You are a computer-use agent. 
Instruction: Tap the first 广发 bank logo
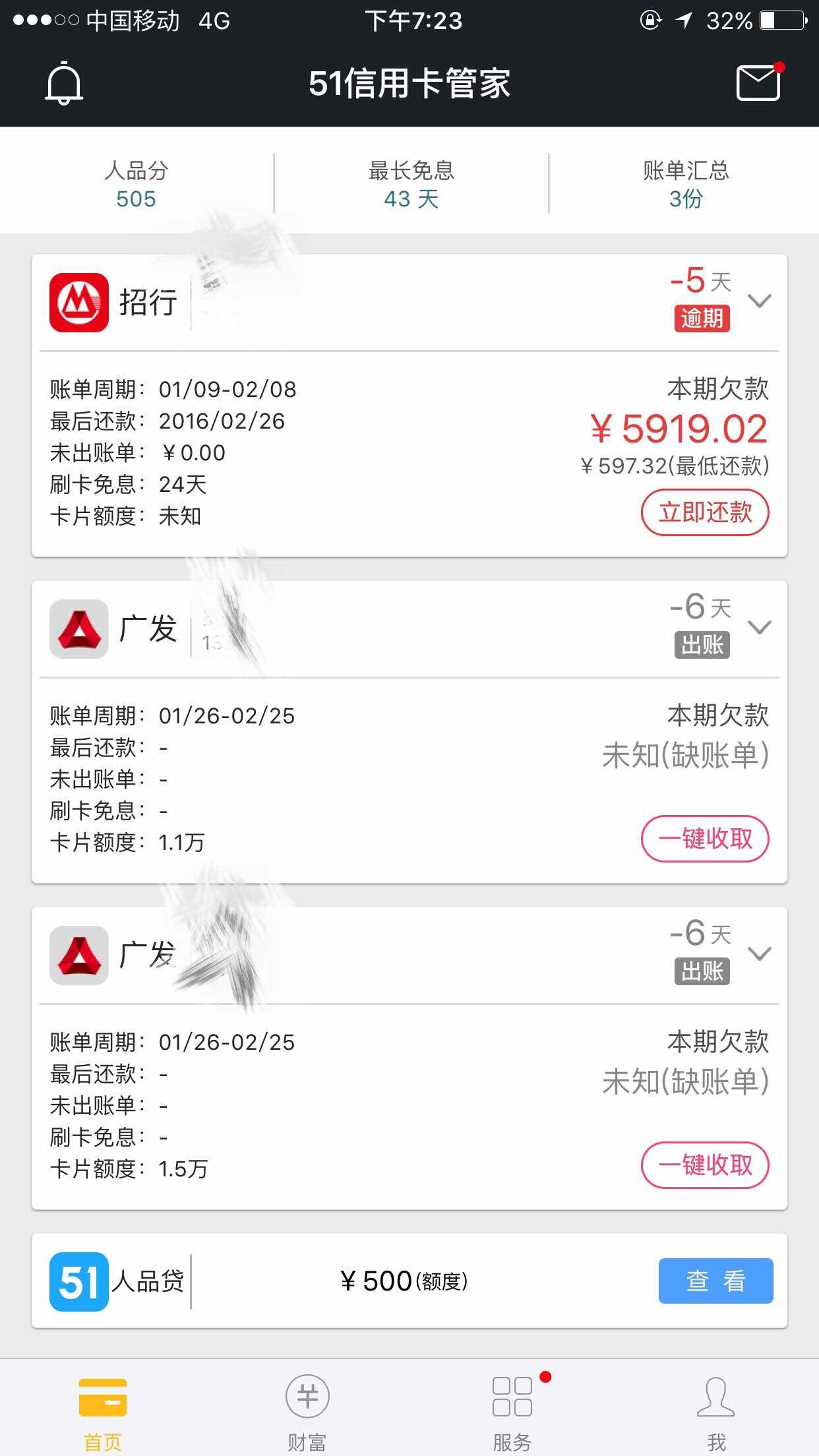(x=79, y=628)
